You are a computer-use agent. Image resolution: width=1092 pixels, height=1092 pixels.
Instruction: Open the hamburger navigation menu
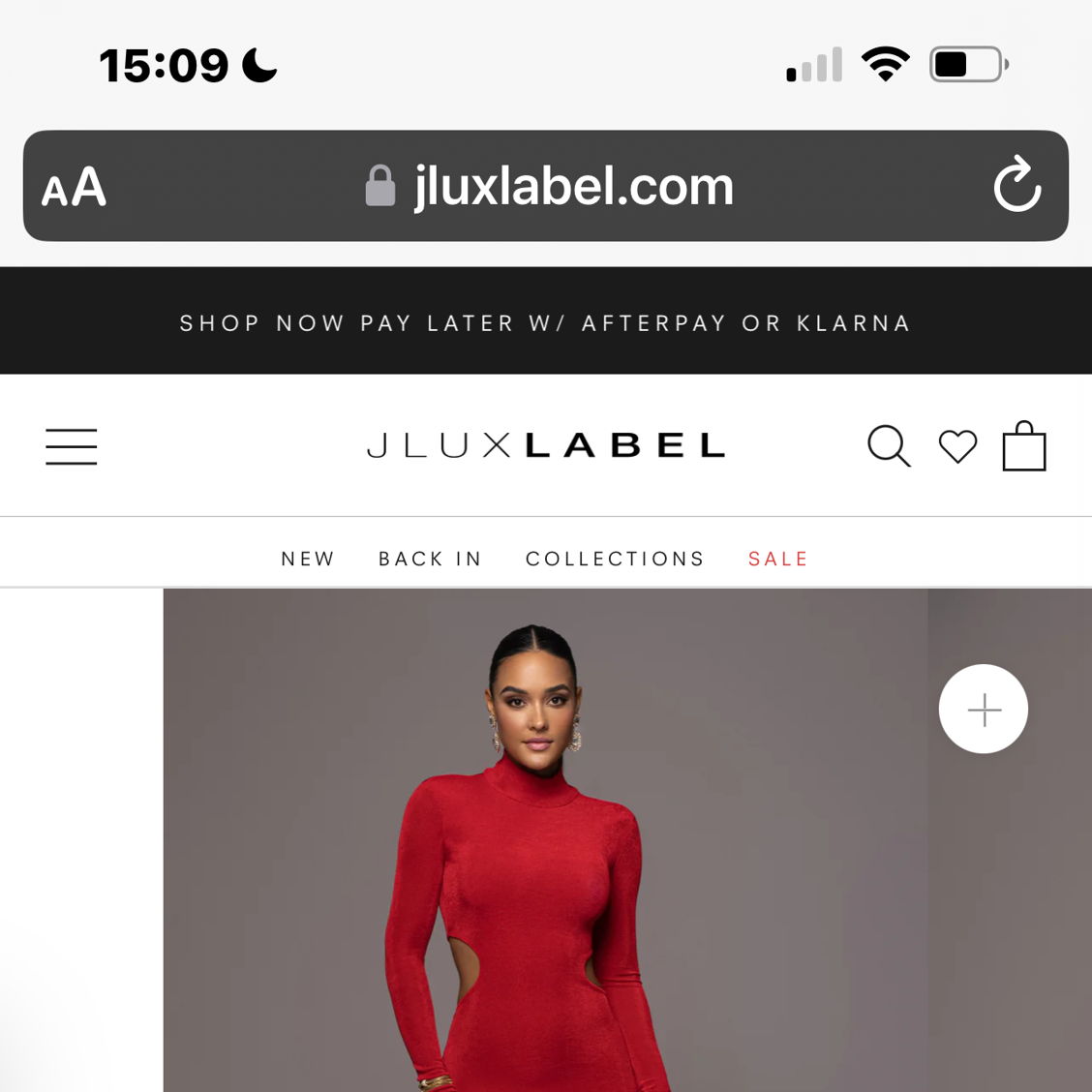(x=72, y=446)
